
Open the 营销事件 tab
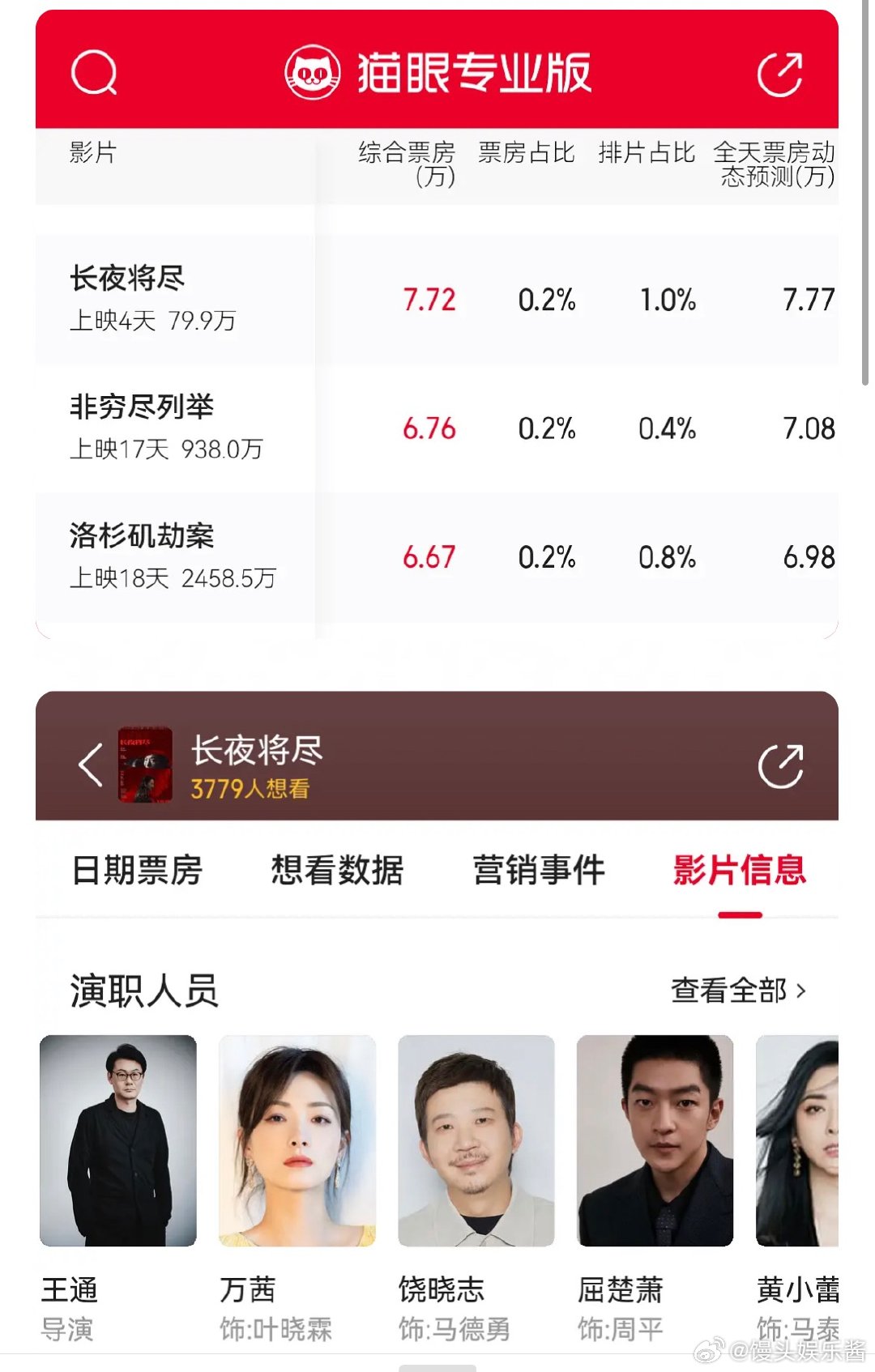coord(539,869)
